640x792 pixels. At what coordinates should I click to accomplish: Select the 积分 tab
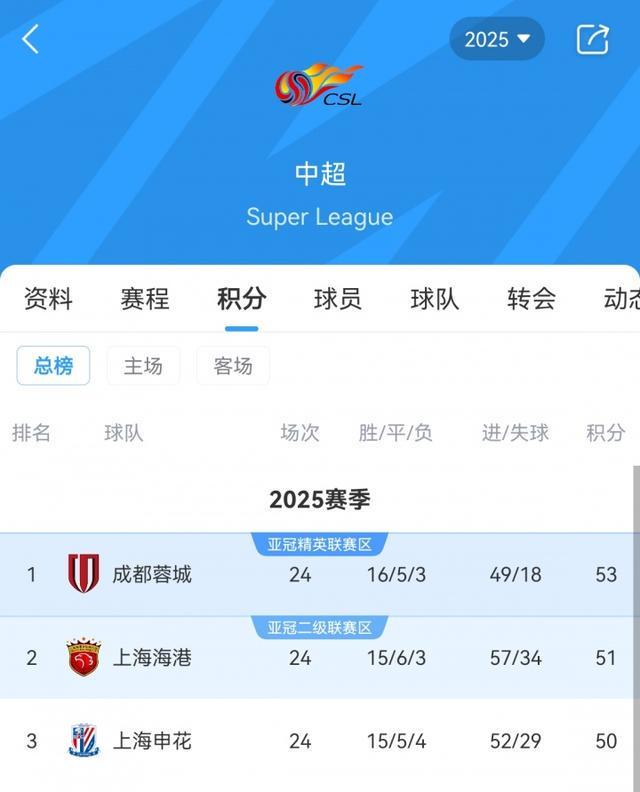coord(242,299)
